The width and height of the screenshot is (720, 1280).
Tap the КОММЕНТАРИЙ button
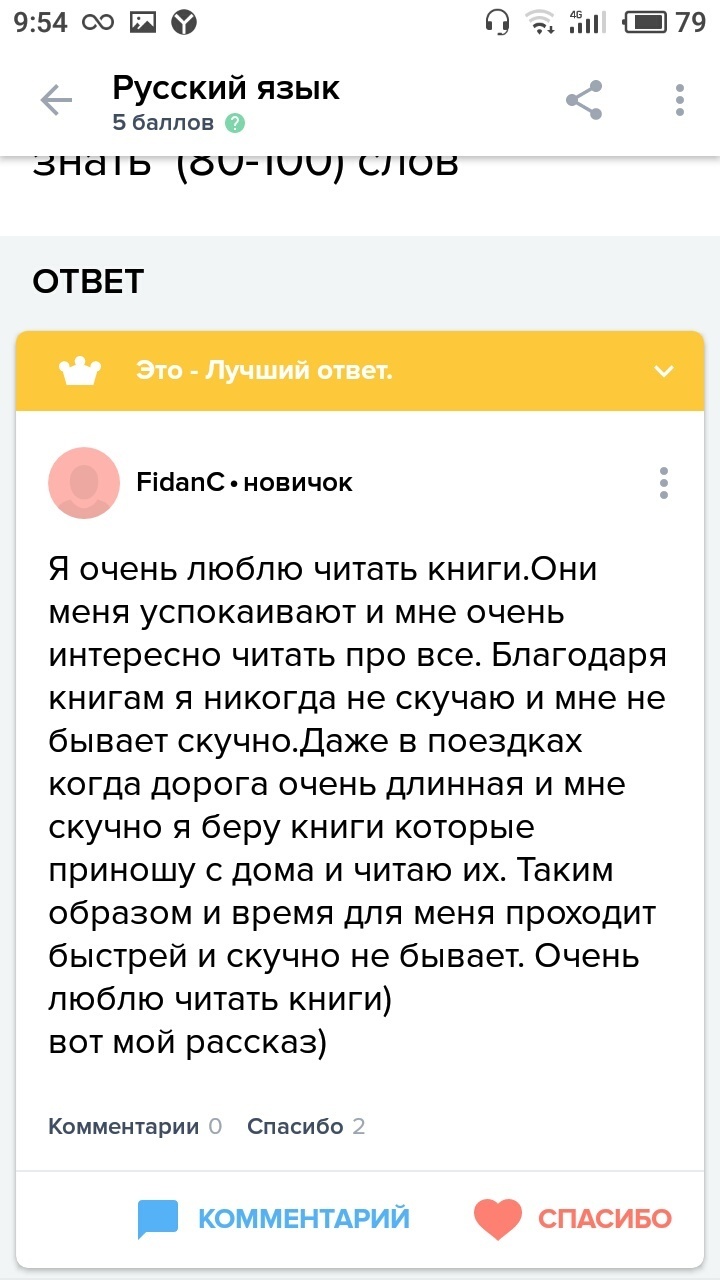(x=274, y=1218)
